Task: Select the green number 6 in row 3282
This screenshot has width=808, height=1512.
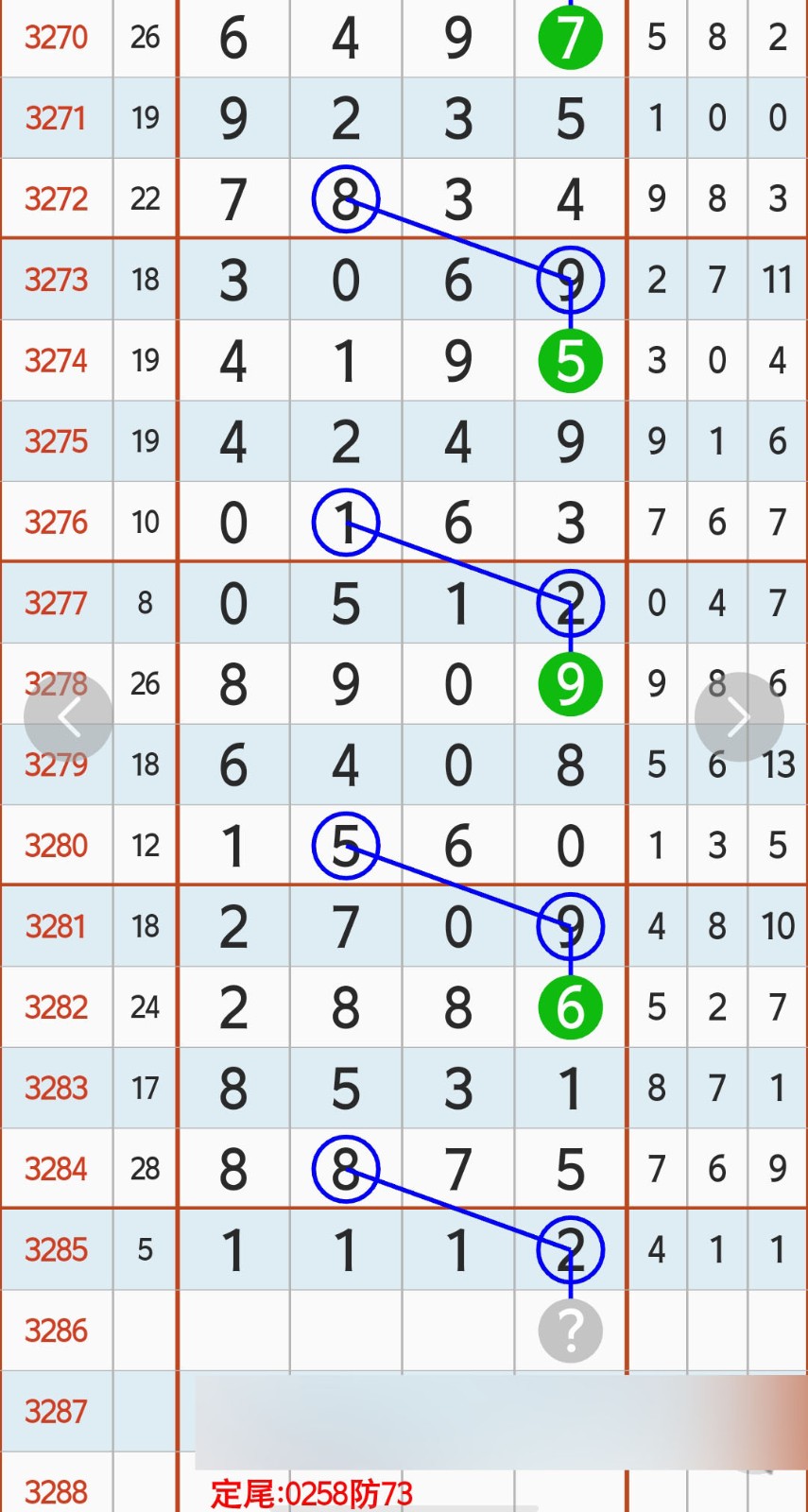Action: (570, 1007)
